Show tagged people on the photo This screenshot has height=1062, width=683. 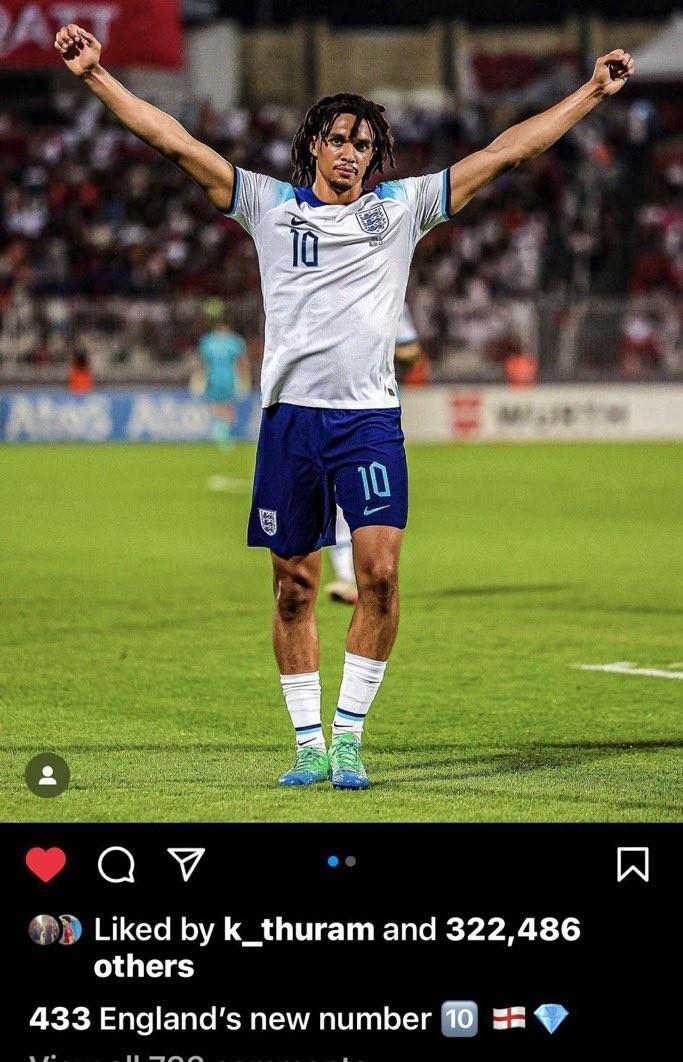tap(47, 775)
